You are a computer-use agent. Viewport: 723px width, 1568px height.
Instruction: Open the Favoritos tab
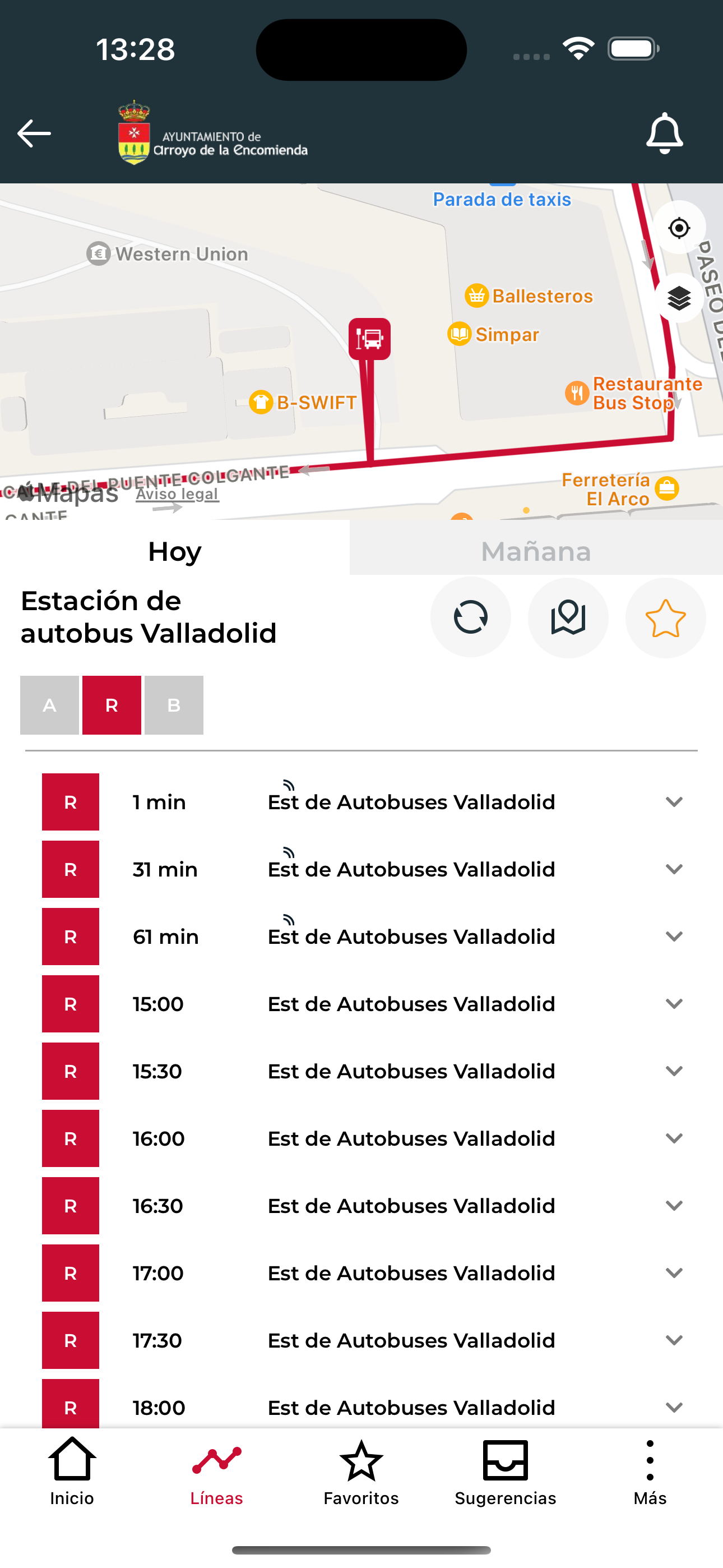(361, 1471)
